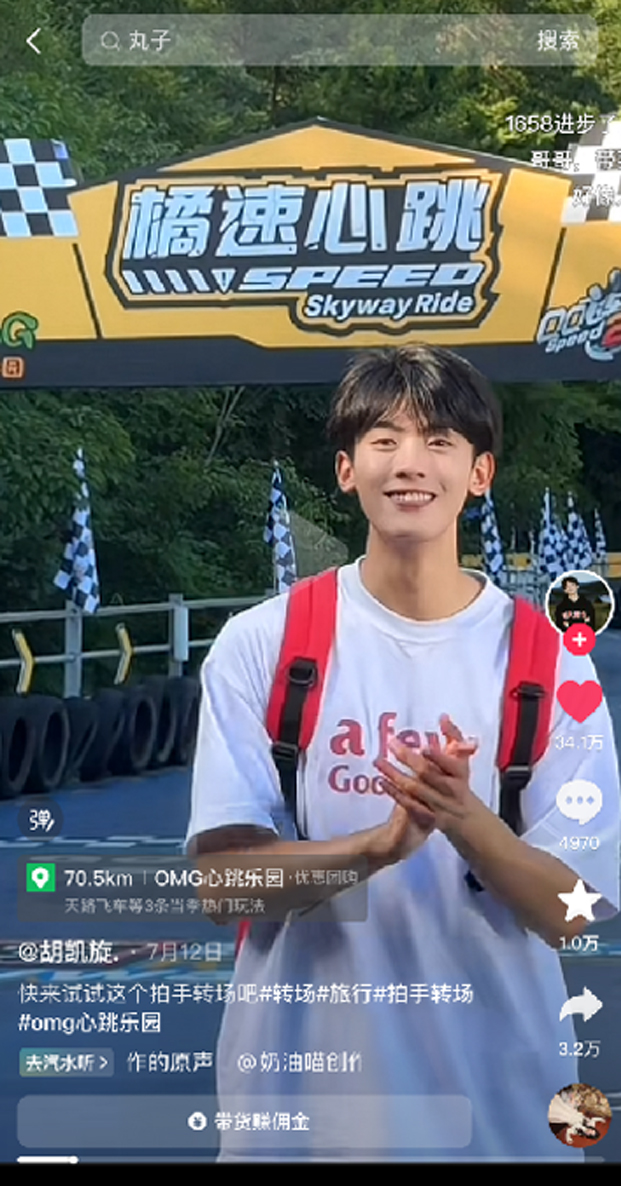This screenshot has width=621, height=1186.
Task: Follow the creator with the plus badge
Action: (x=579, y=640)
